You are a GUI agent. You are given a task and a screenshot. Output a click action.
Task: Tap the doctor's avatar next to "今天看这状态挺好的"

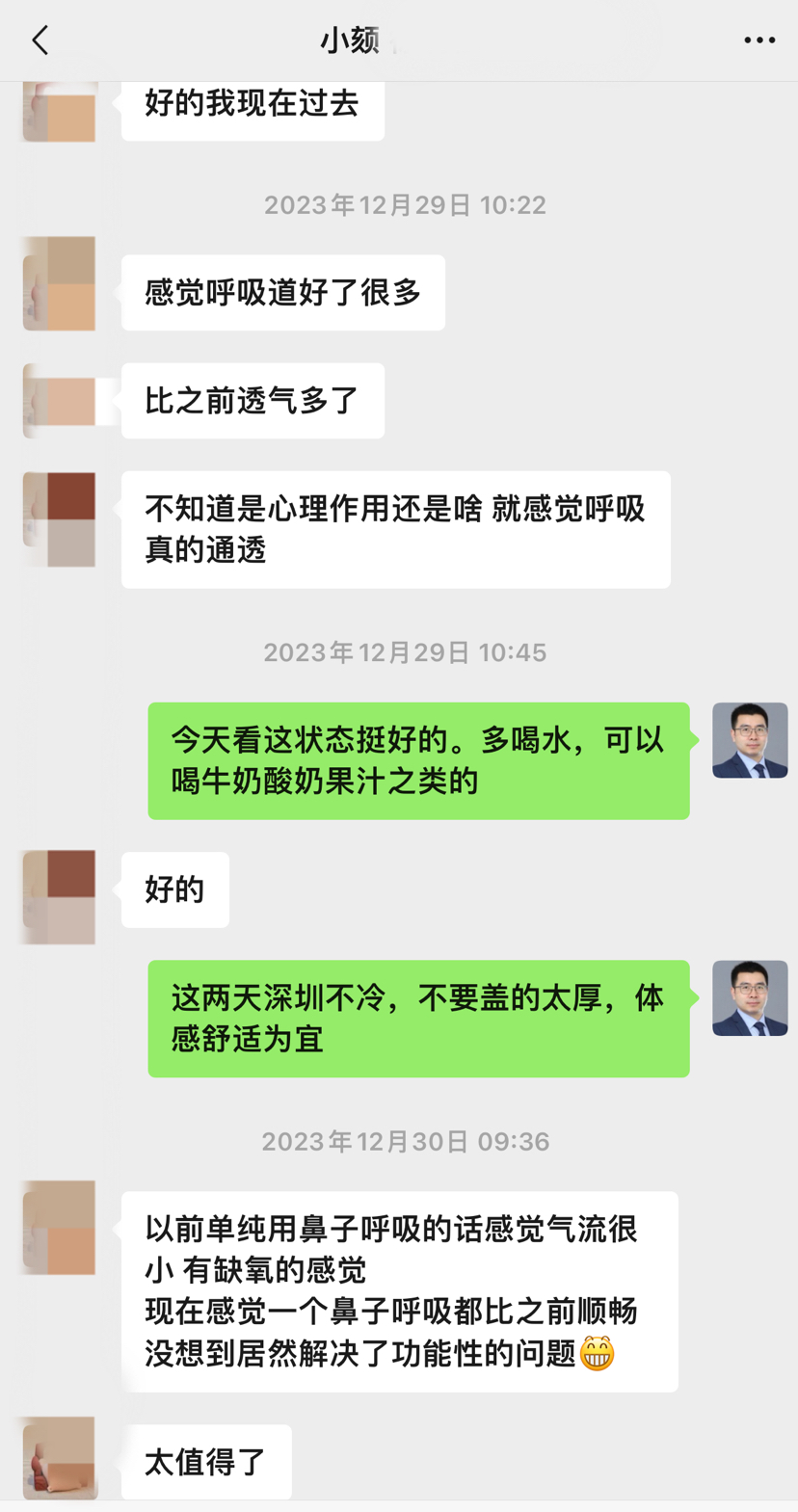[x=750, y=740]
